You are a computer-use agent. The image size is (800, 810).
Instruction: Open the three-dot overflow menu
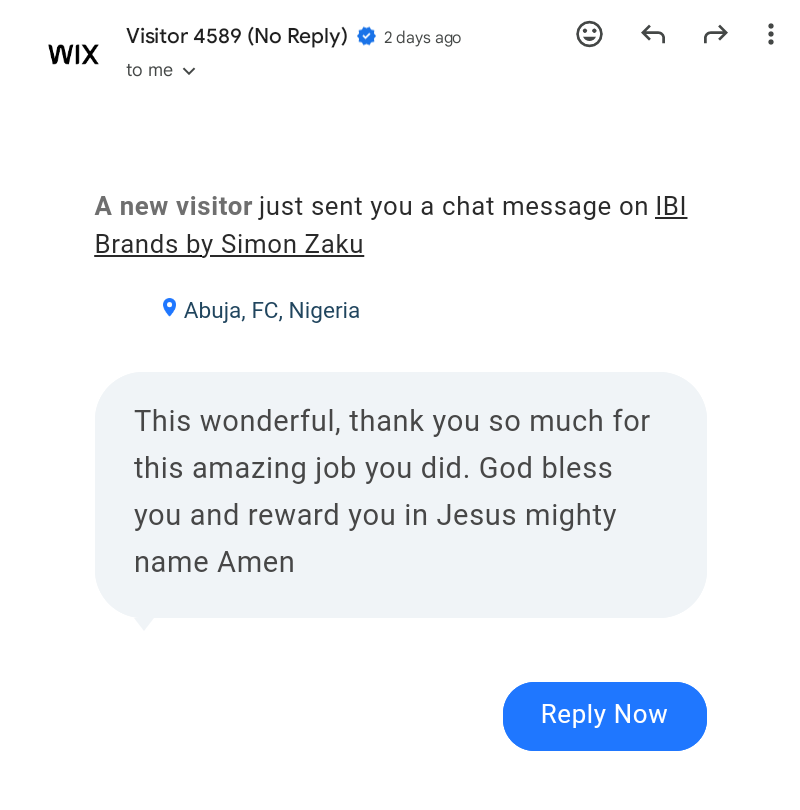click(770, 35)
